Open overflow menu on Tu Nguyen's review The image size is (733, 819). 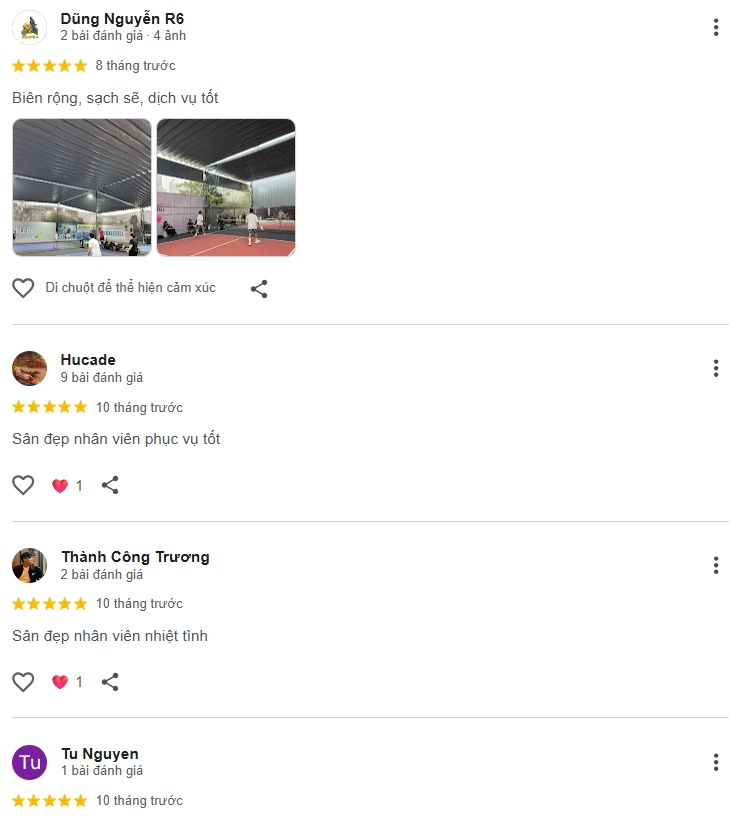tap(715, 762)
